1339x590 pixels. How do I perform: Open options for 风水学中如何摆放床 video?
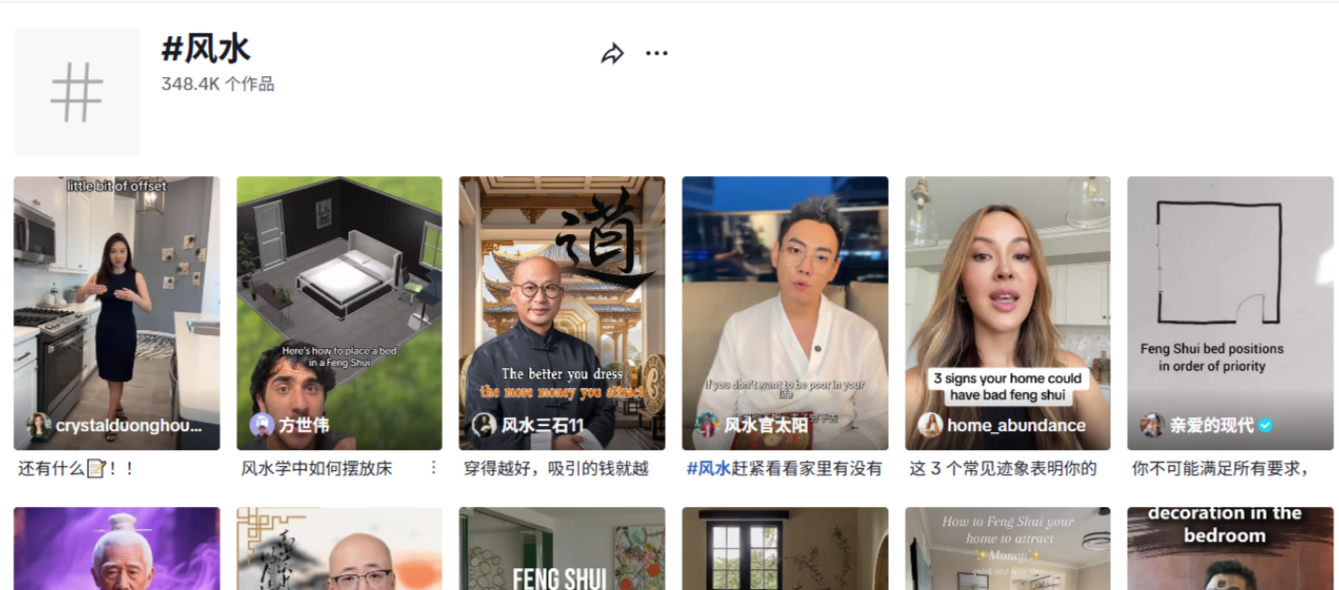tap(433, 467)
